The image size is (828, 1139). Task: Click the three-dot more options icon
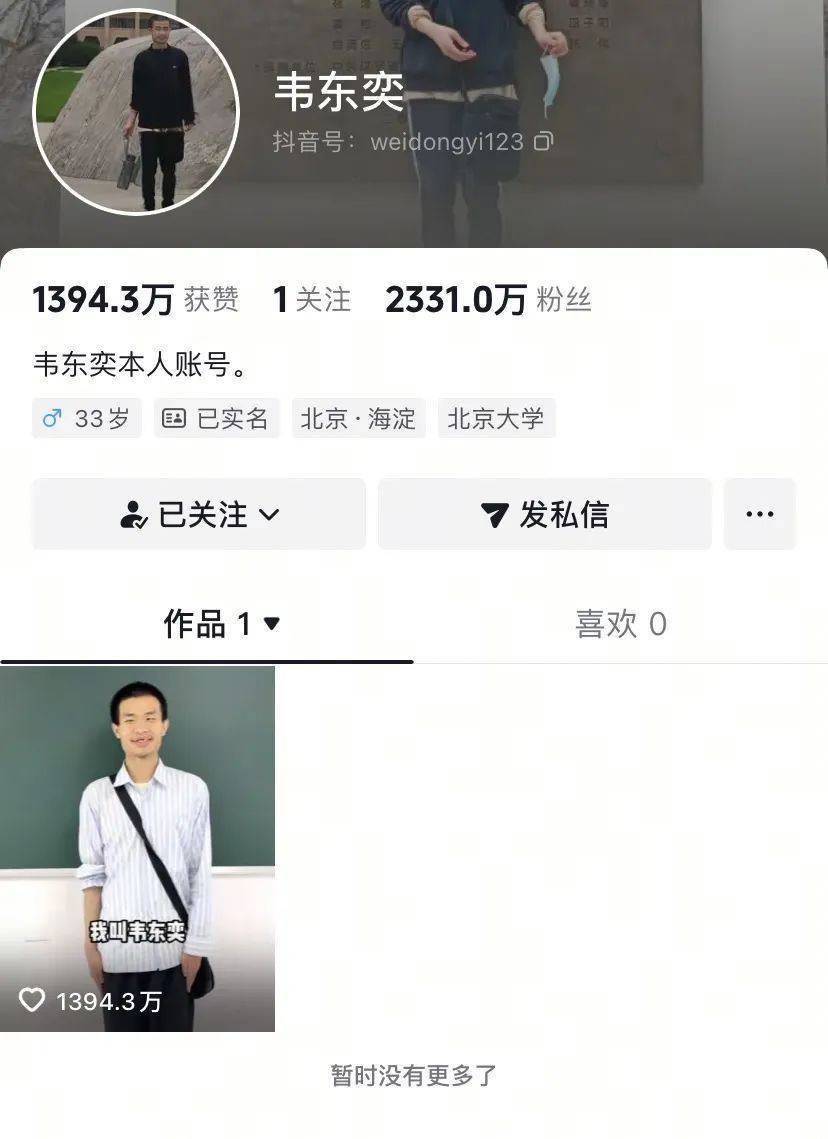pos(760,514)
